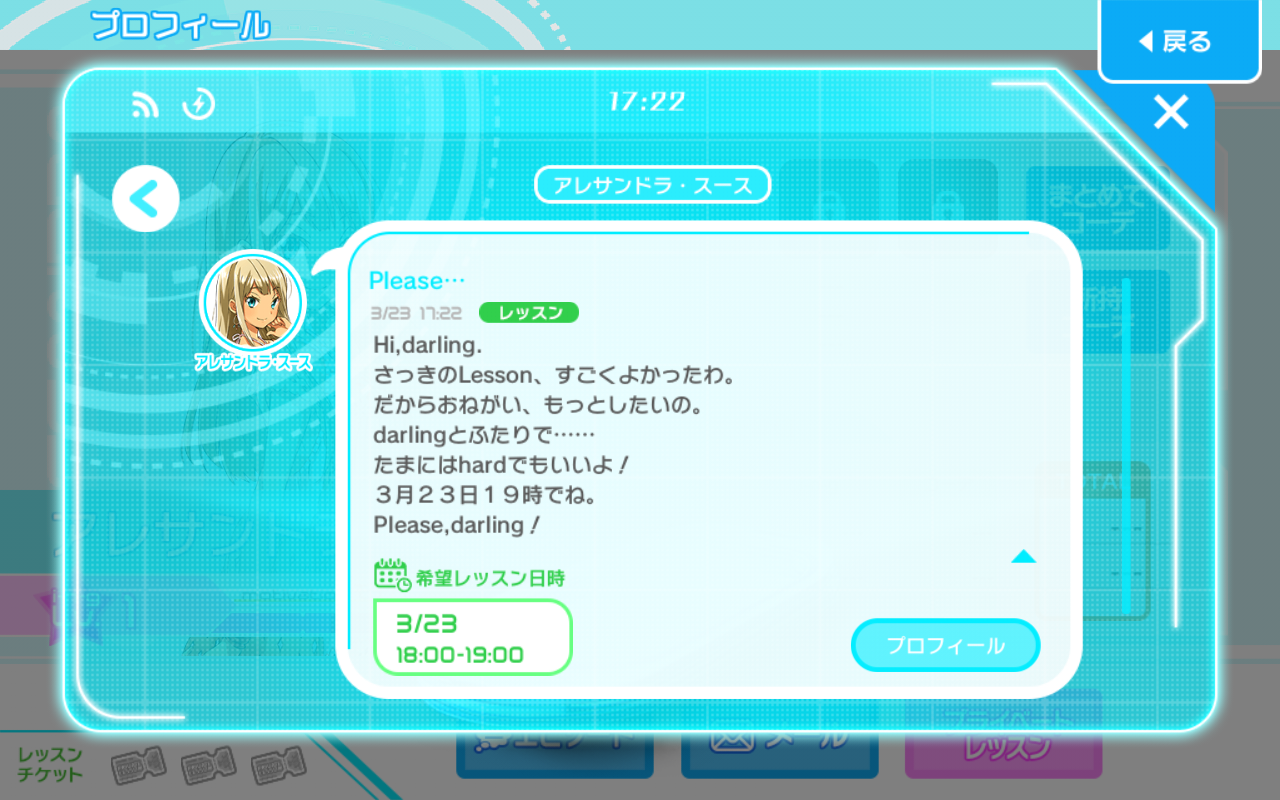
Task: Close the message dialog with X
Action: point(1170,113)
